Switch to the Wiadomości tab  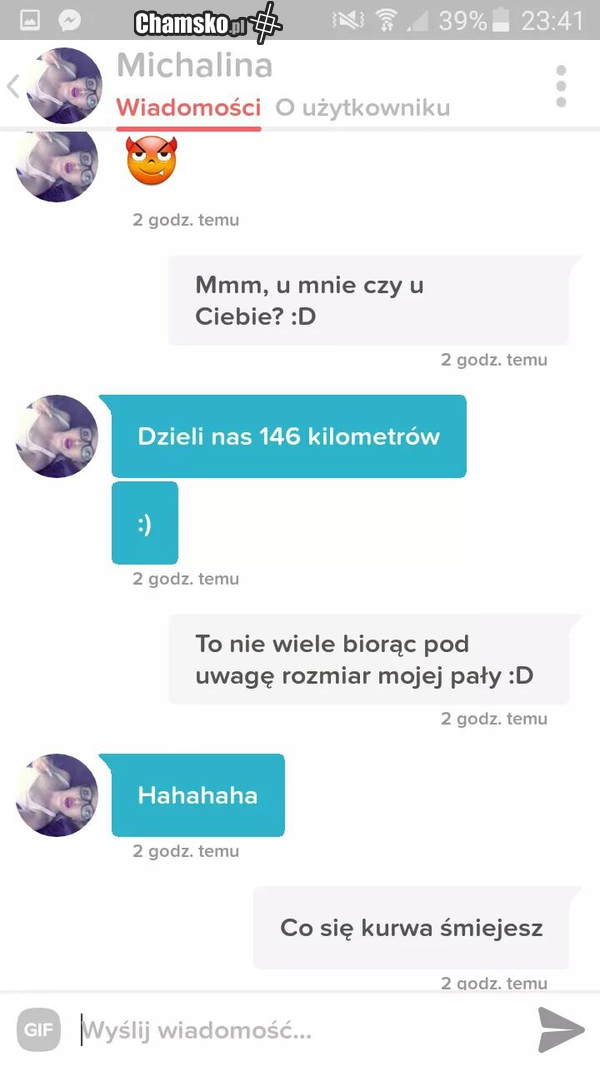pos(189,108)
